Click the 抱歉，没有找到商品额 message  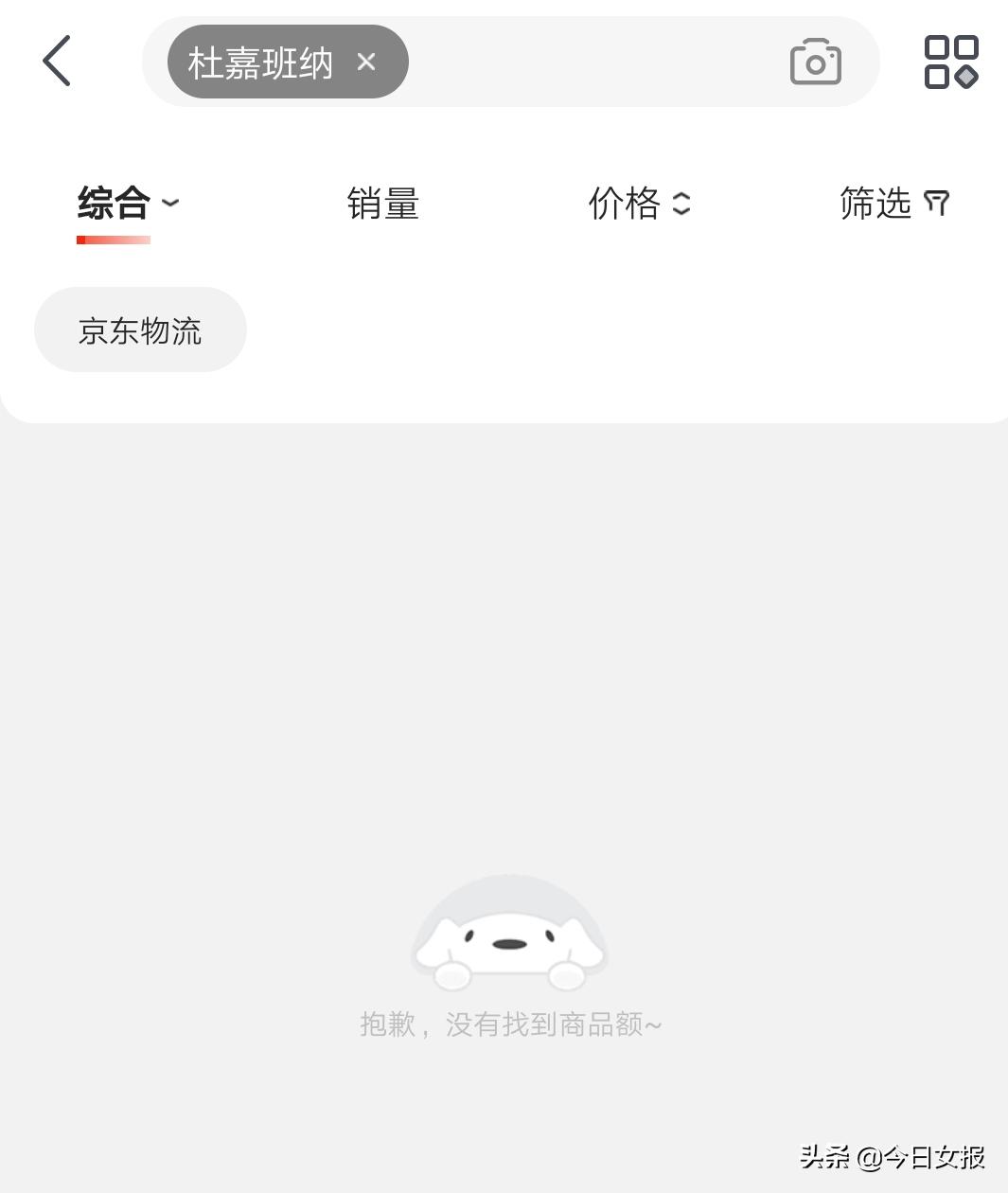(509, 1024)
